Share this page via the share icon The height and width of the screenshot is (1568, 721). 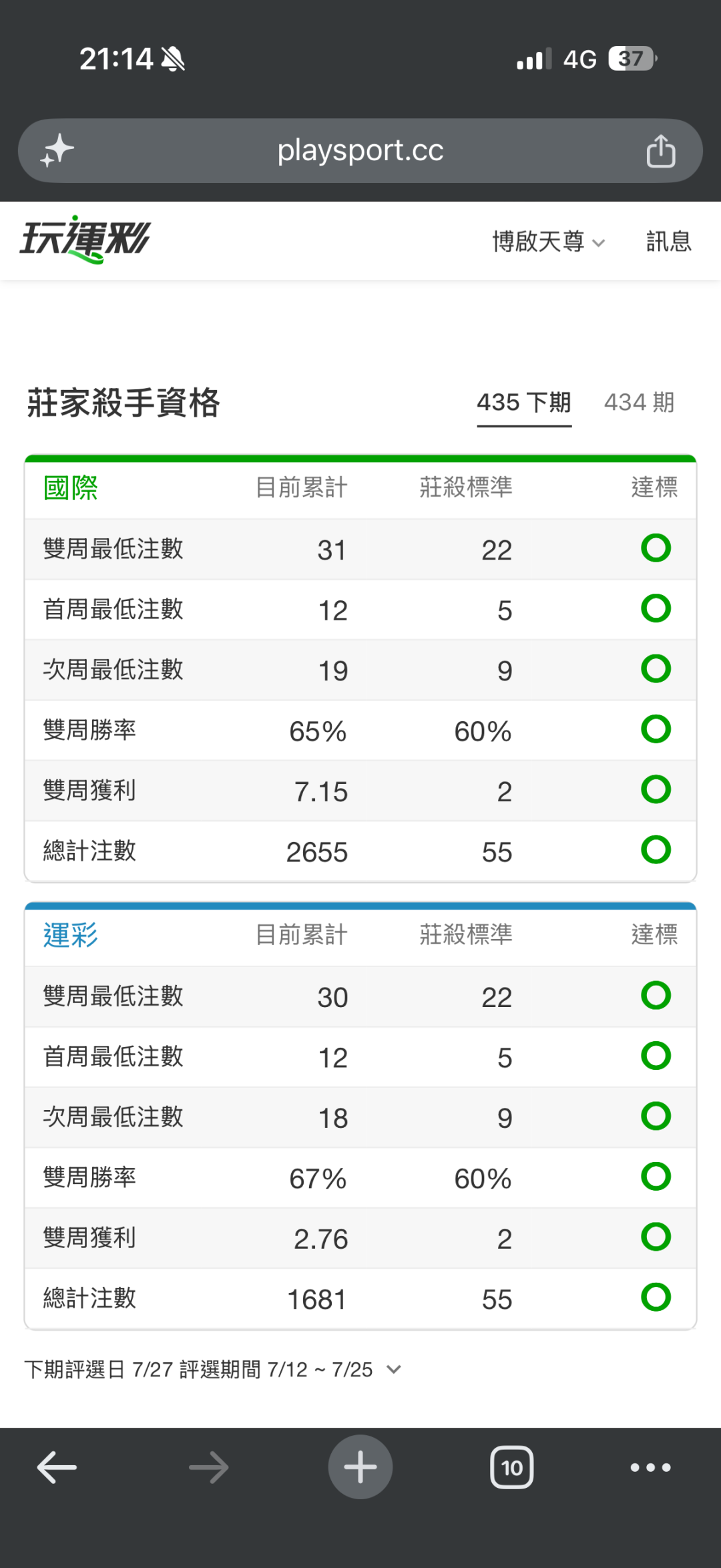(661, 151)
